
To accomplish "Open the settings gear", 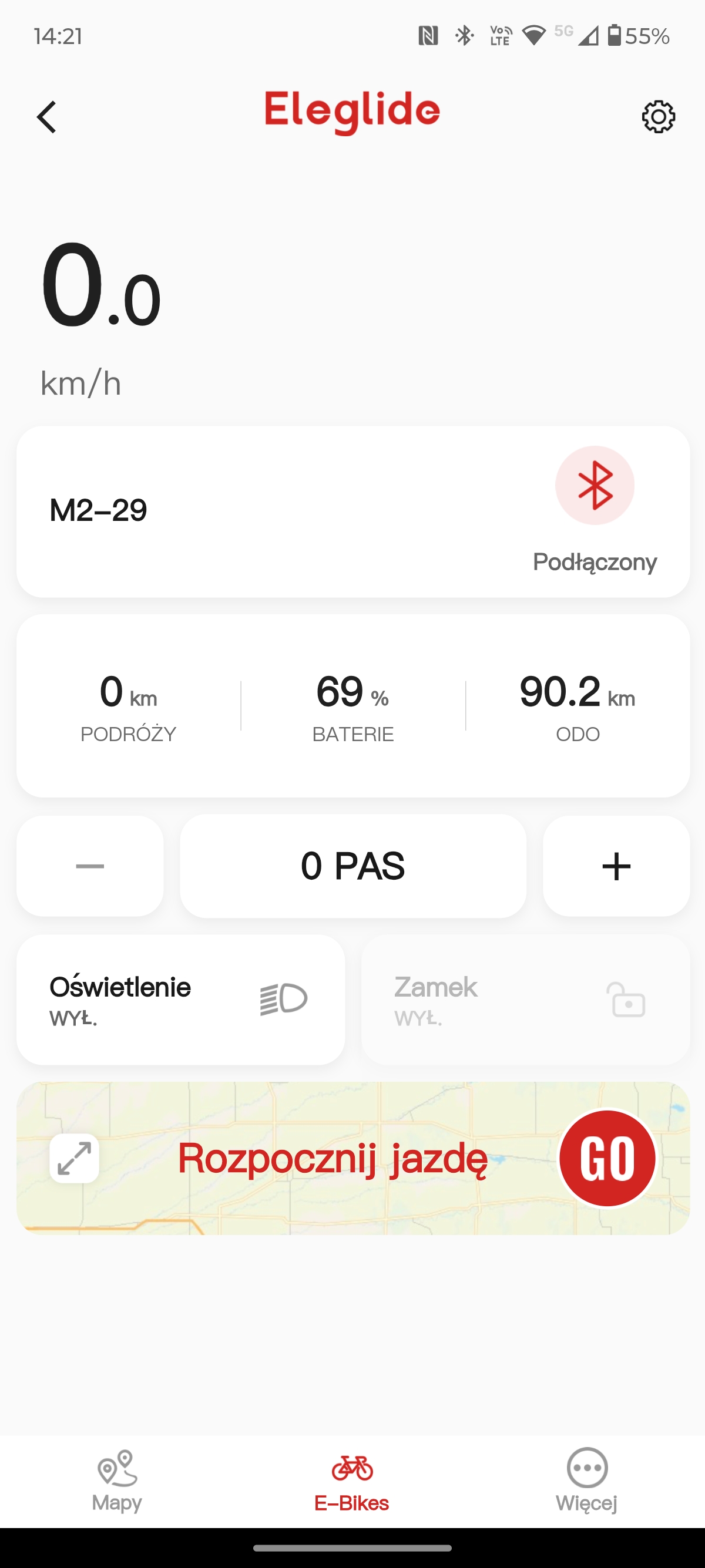I will coord(658,116).
